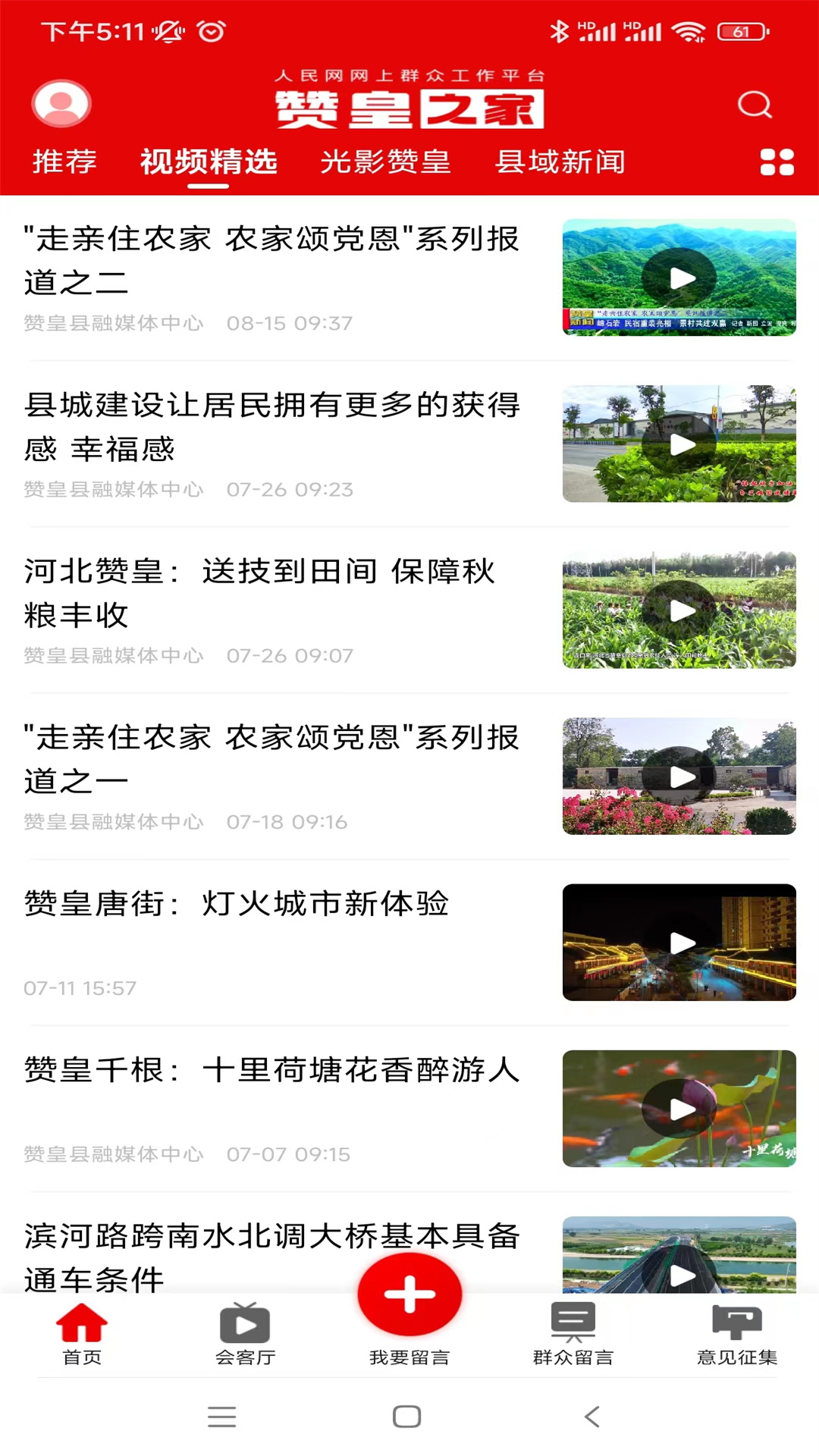Click the thumbnail of 农家颂党恩 系列报道之一
Screen dimensions: 819x1456
click(x=679, y=777)
